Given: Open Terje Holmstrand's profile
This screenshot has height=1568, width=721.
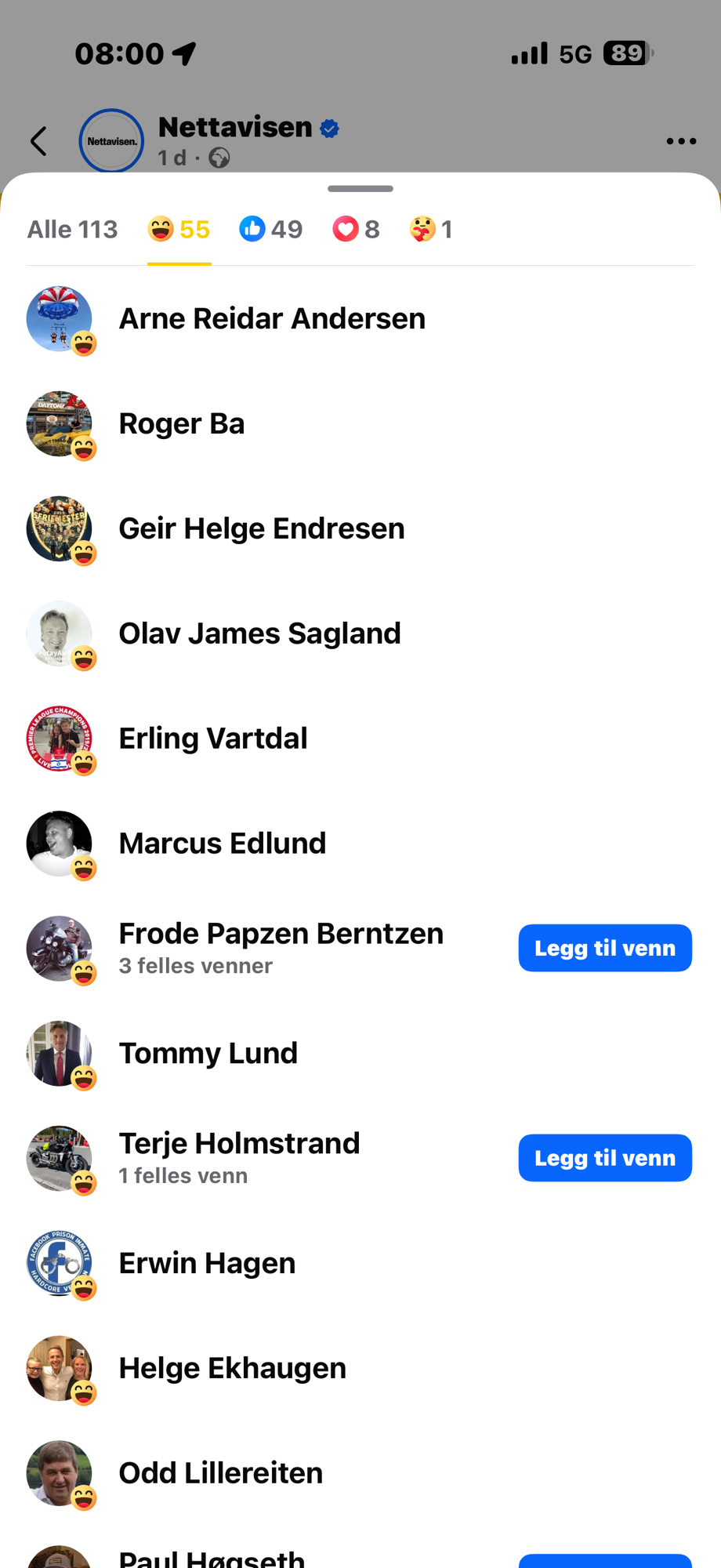Looking at the screenshot, I should [239, 1145].
